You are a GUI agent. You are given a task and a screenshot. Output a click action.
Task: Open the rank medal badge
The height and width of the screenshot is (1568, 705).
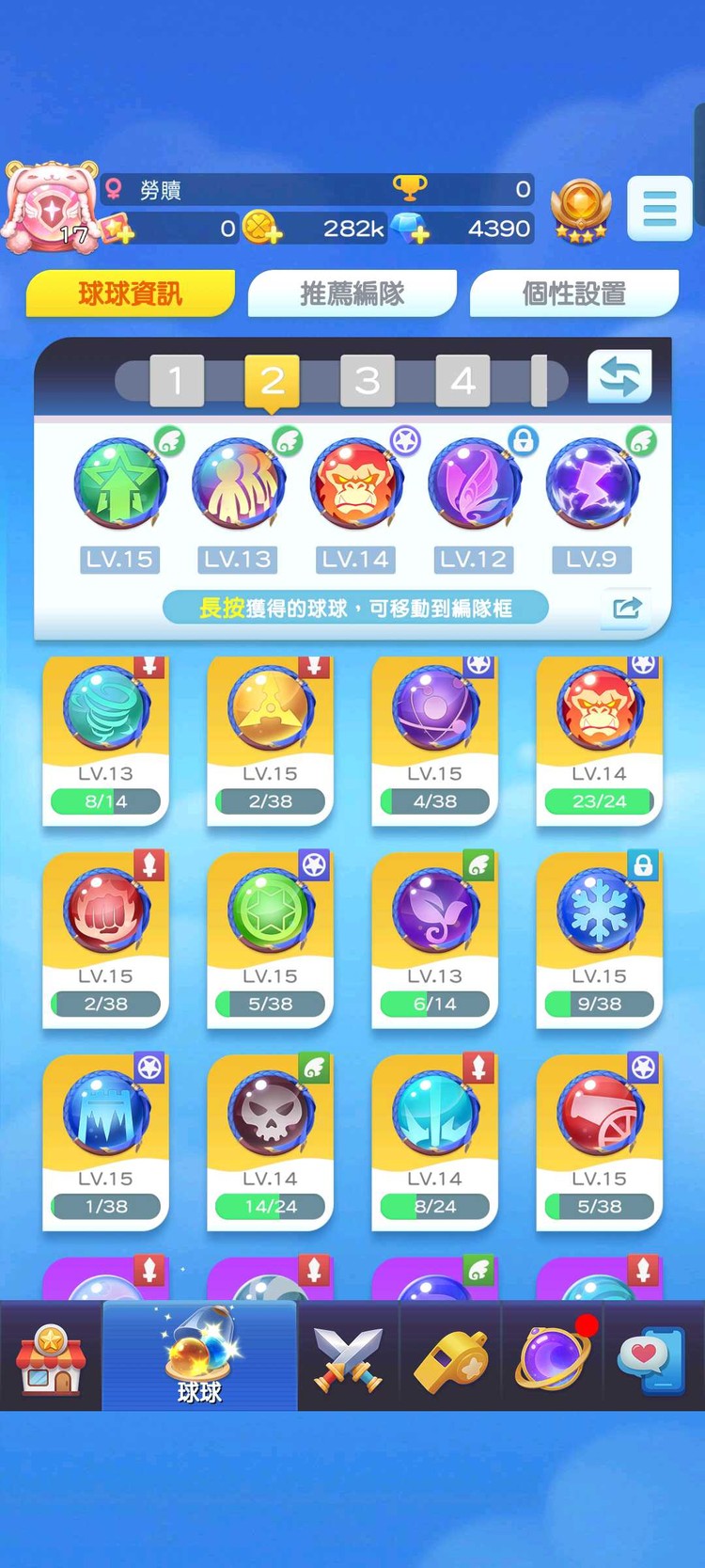(580, 210)
